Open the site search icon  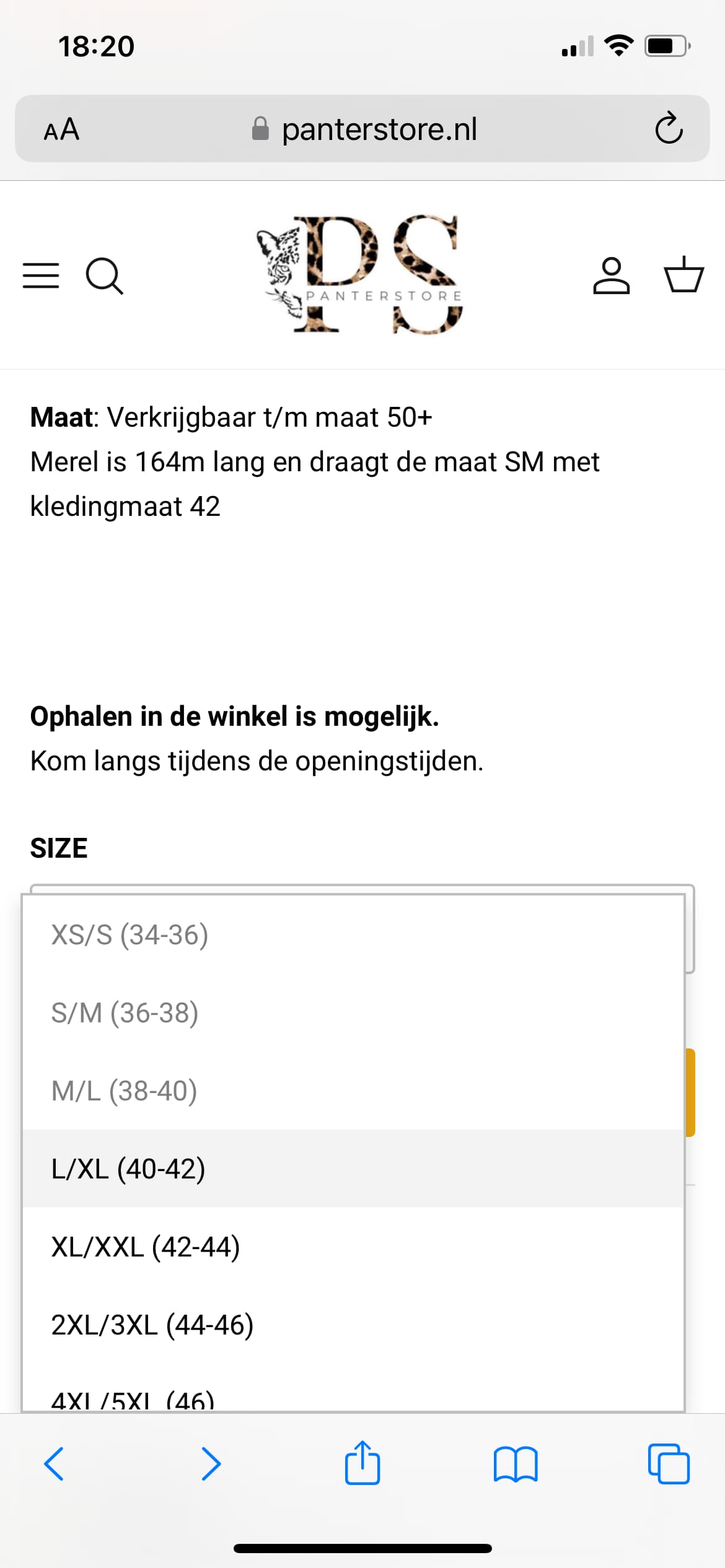click(x=104, y=276)
